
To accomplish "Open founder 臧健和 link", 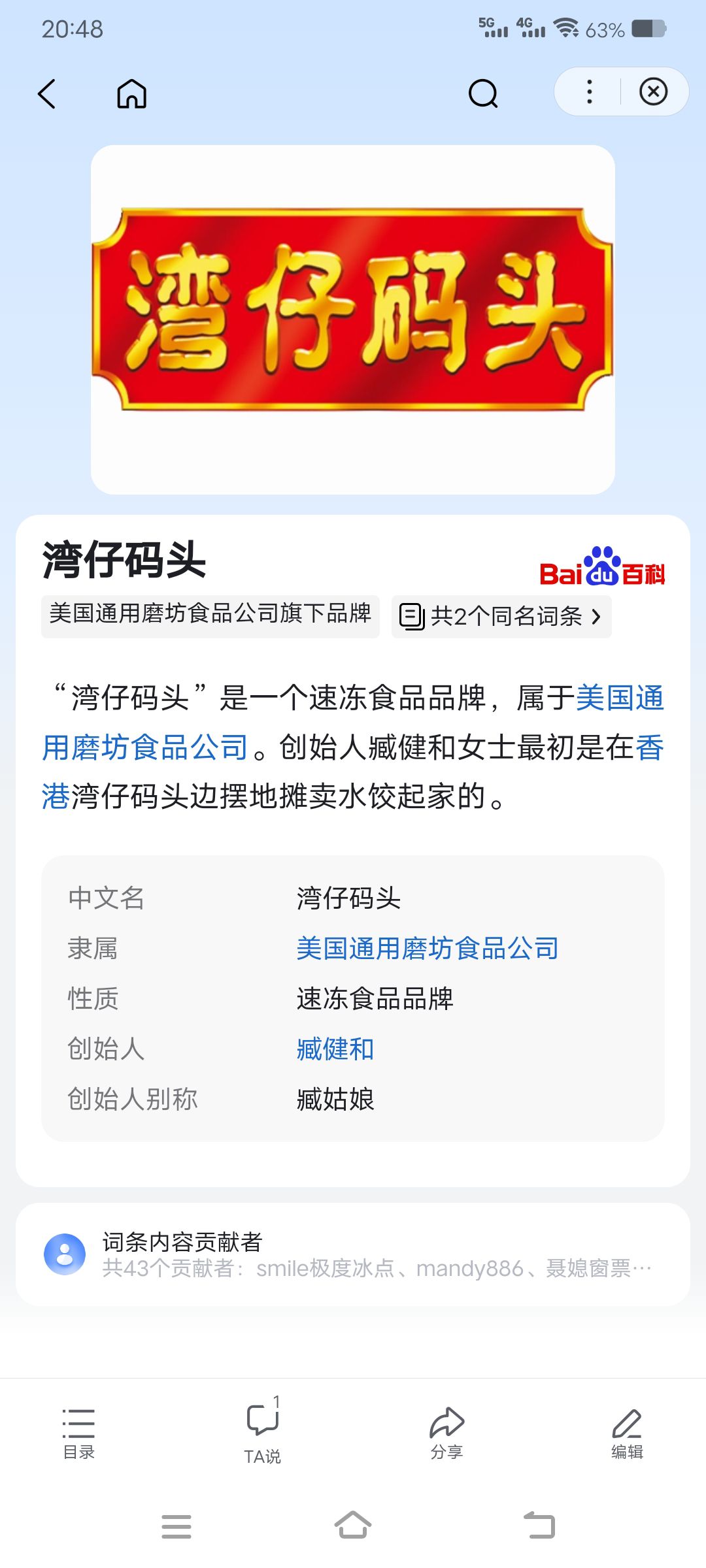I will point(335,1049).
